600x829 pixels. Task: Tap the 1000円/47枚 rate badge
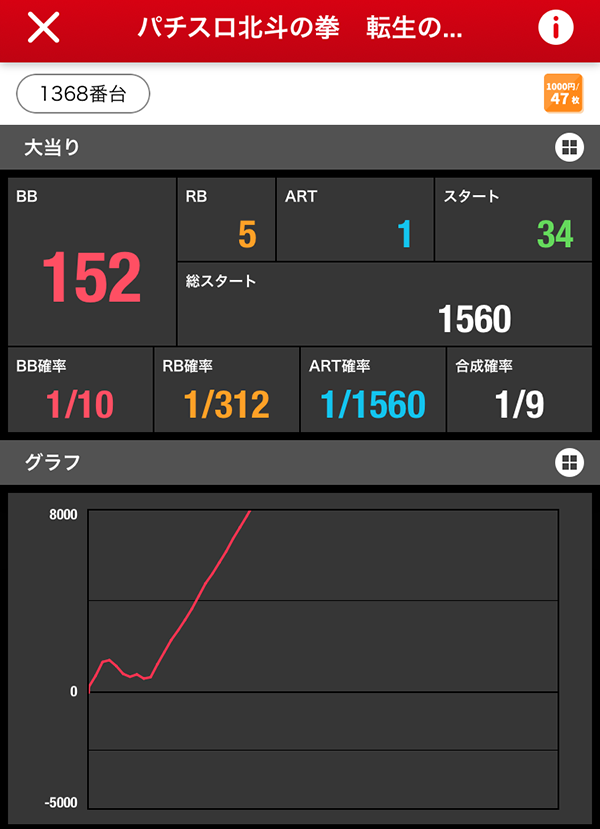click(562, 93)
